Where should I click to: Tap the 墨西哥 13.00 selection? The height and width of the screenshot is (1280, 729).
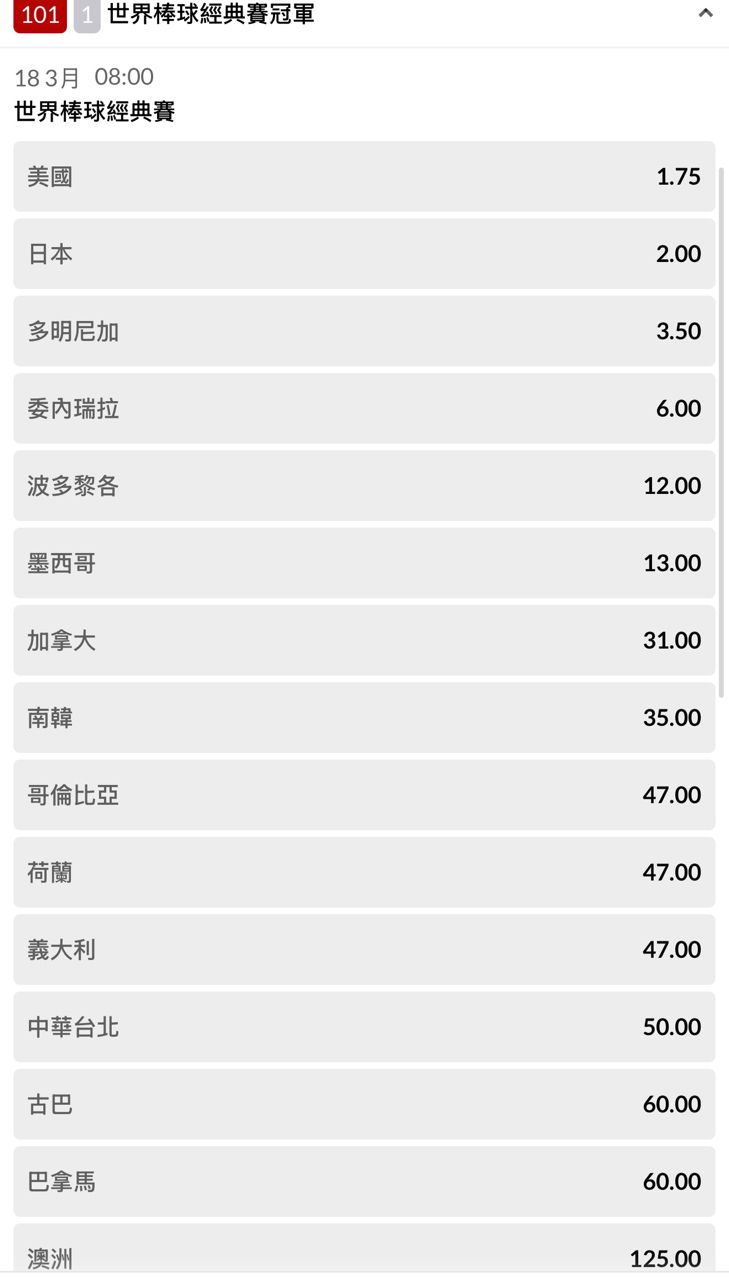364,563
